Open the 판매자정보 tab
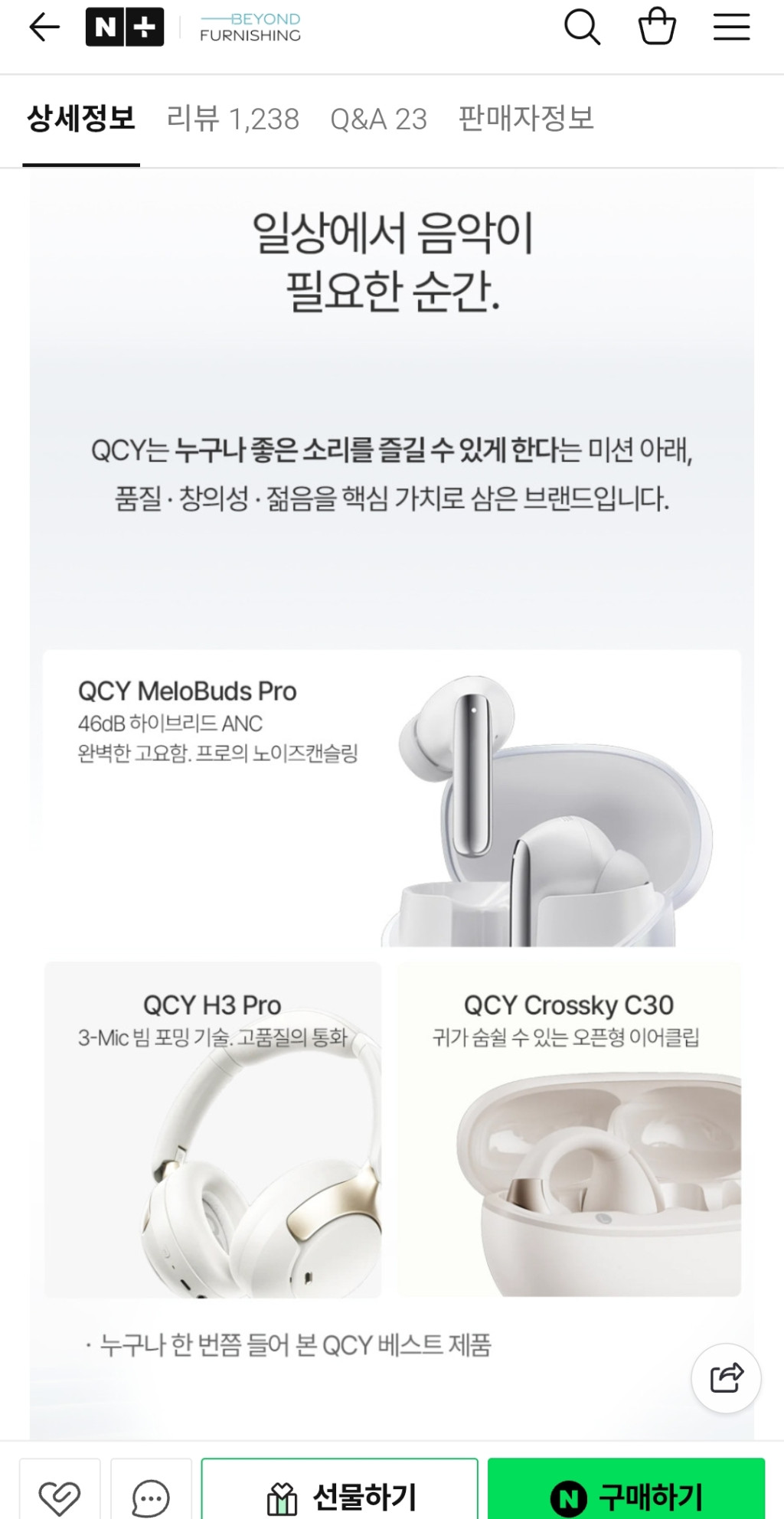 coord(526,119)
